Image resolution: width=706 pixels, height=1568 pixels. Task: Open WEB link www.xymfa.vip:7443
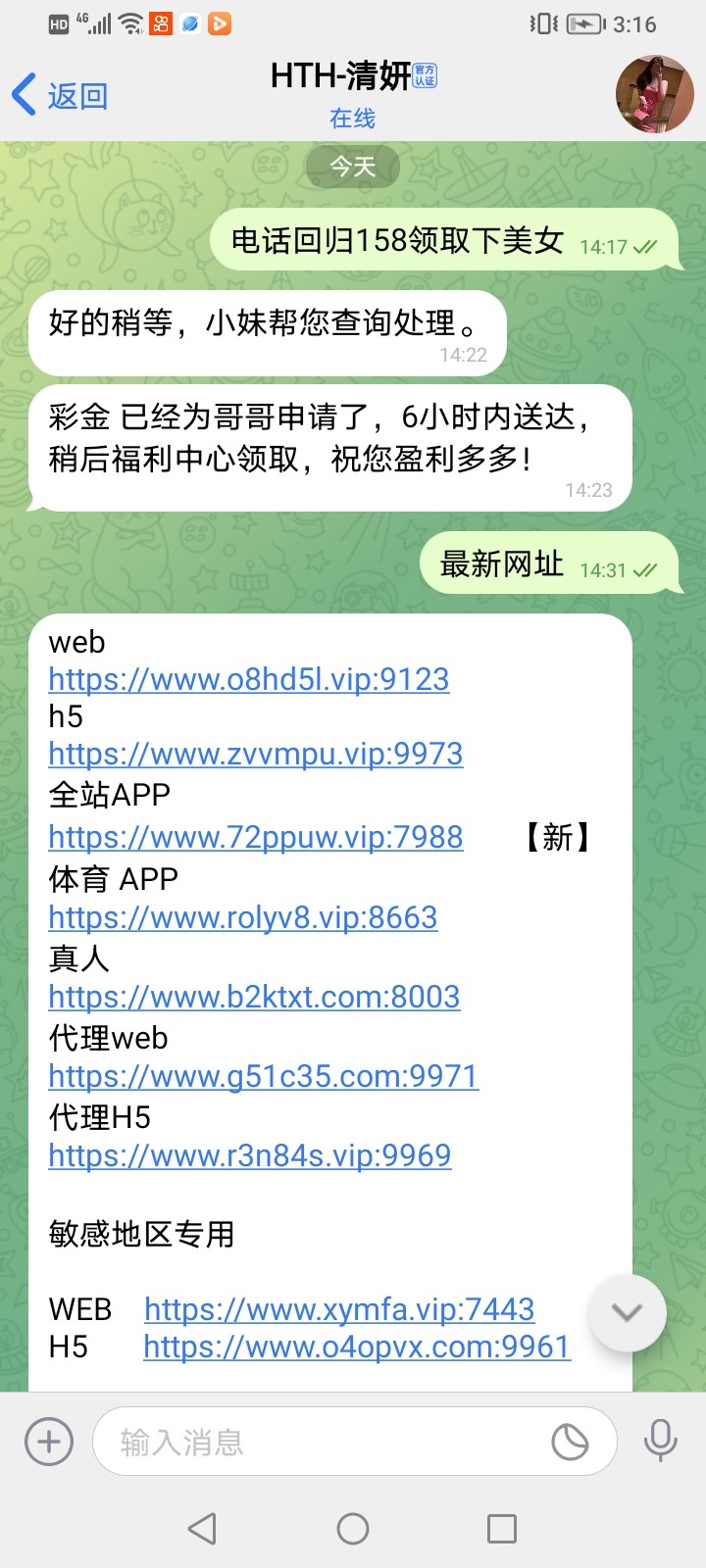click(338, 1309)
